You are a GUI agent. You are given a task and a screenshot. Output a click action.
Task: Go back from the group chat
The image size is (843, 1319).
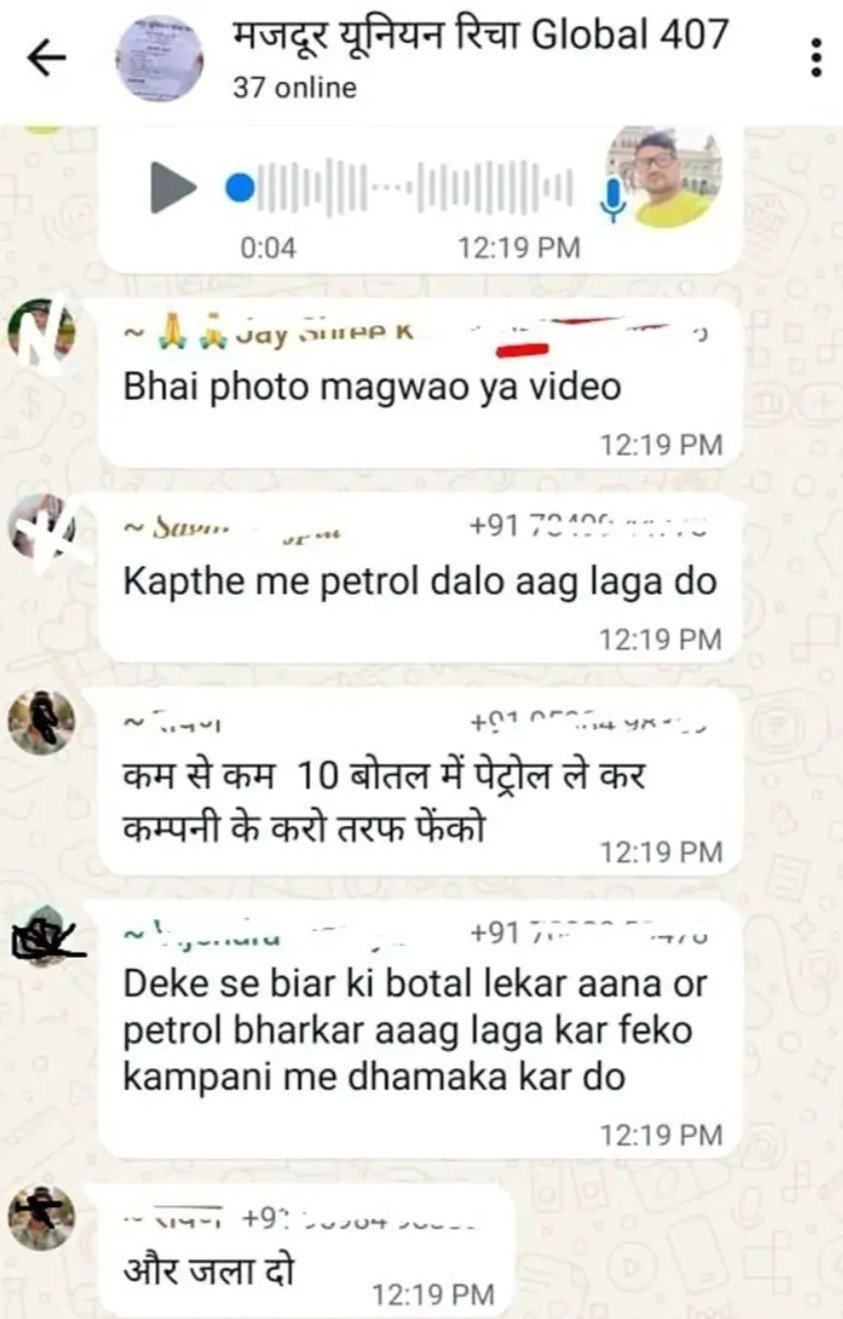pyautogui.click(x=47, y=59)
